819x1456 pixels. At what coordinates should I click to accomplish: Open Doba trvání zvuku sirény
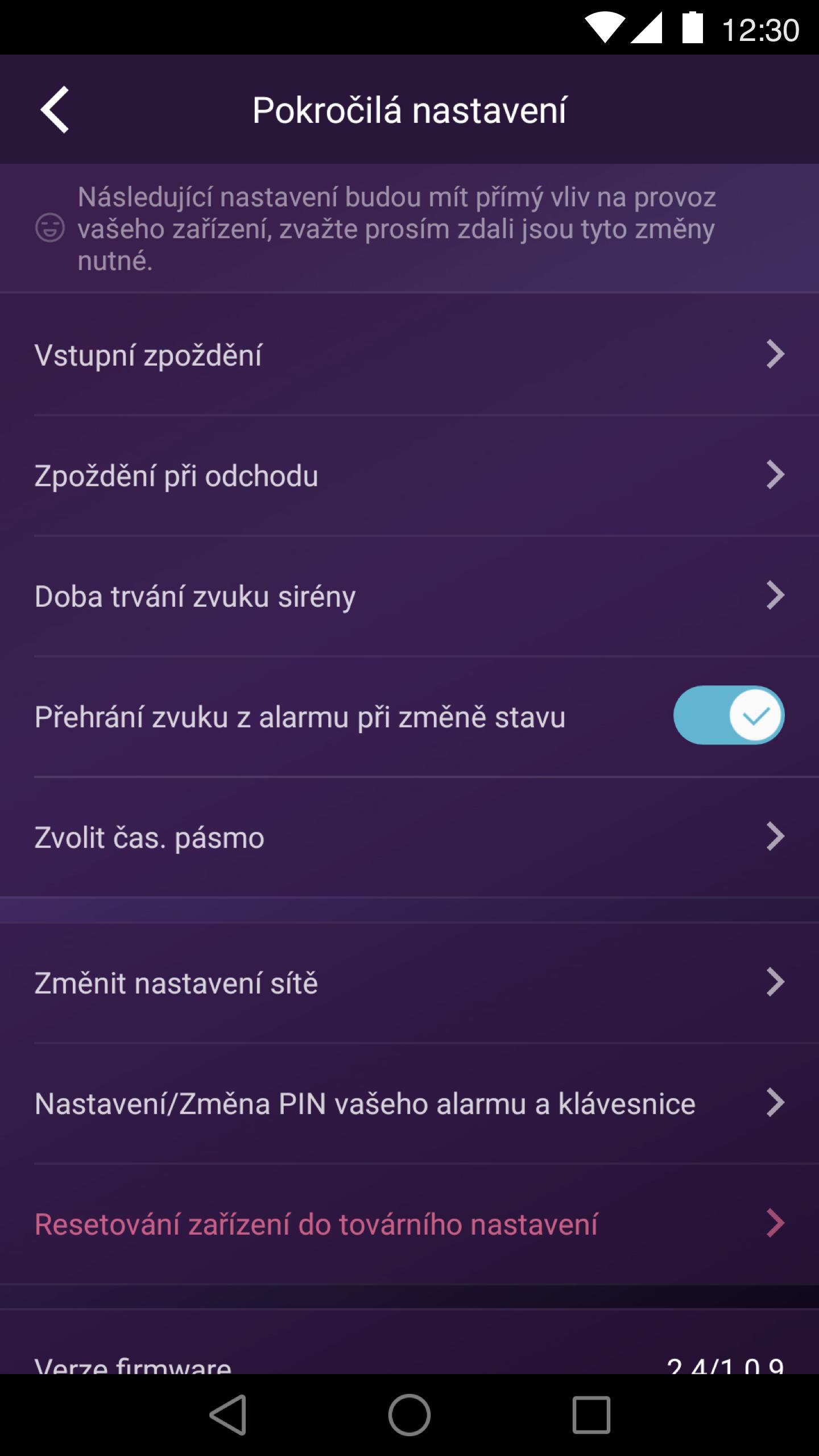(409, 596)
